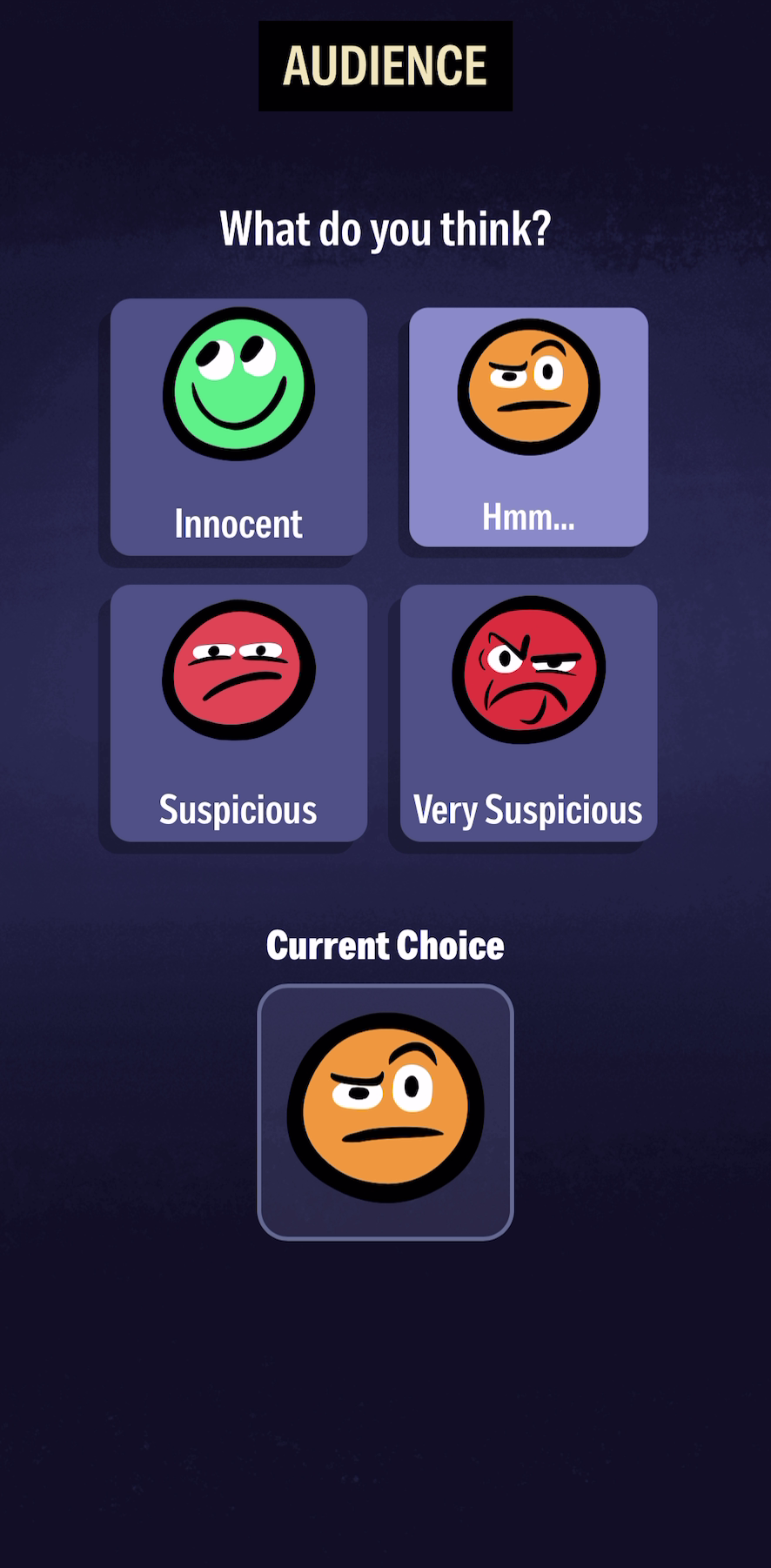
Task: Choose the Suspicious rating
Action: point(238,713)
